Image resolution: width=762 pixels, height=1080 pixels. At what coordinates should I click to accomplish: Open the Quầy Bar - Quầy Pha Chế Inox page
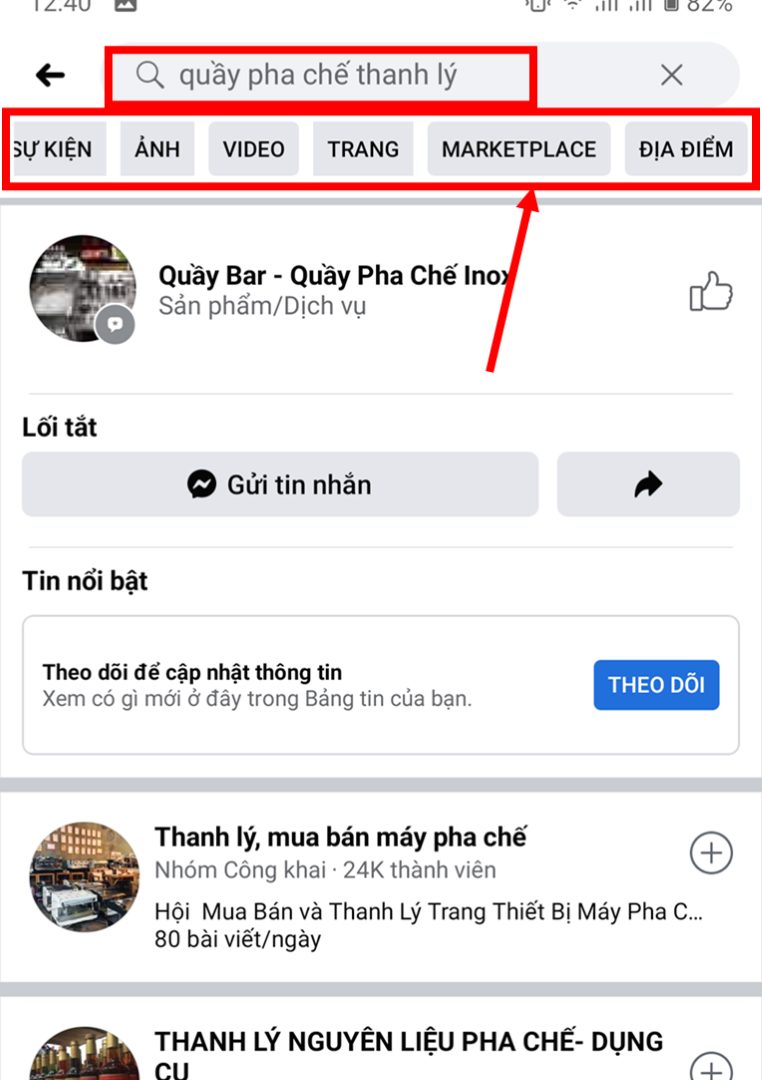click(x=330, y=275)
